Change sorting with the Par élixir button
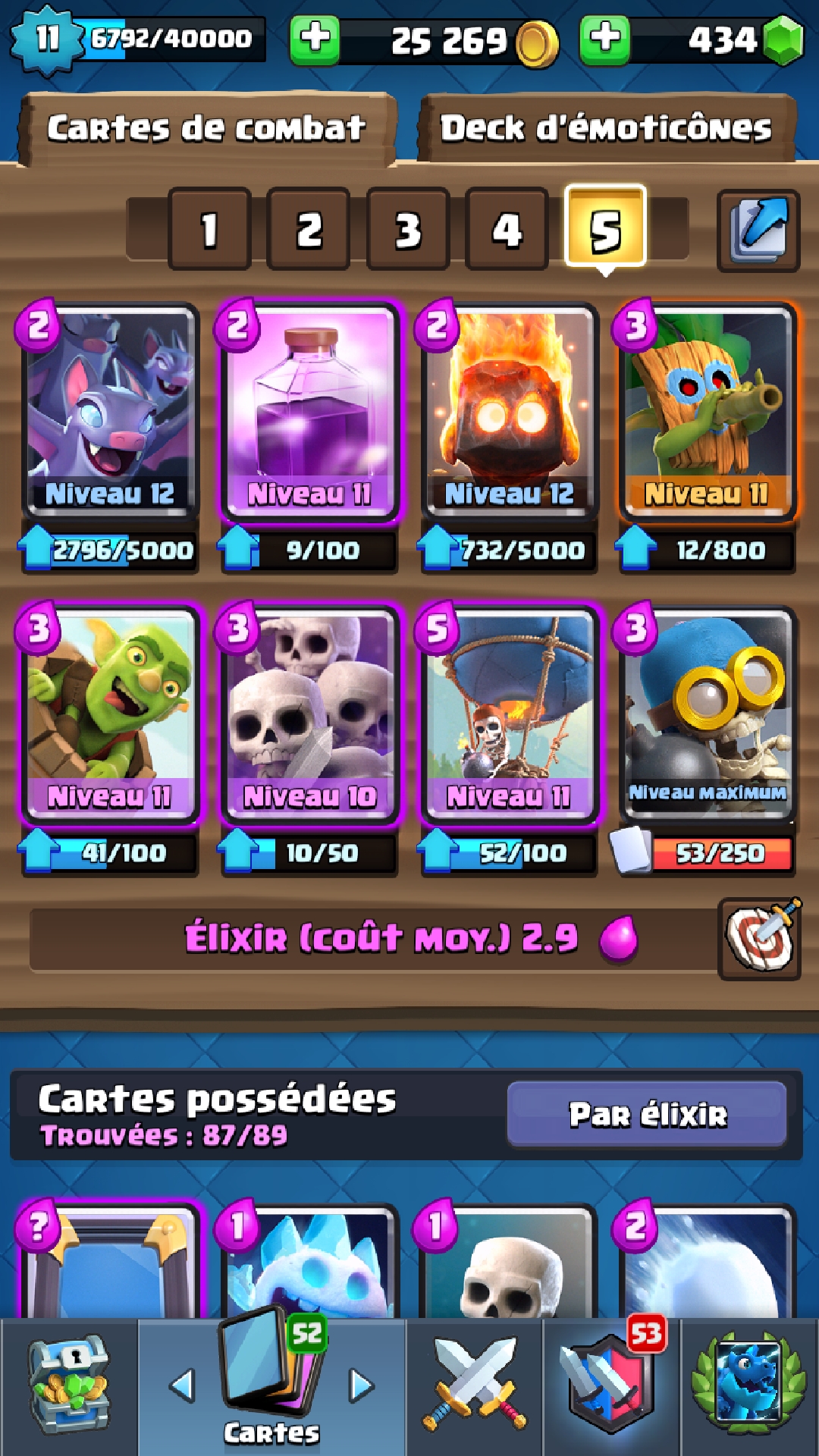The height and width of the screenshot is (1456, 819). [647, 1114]
